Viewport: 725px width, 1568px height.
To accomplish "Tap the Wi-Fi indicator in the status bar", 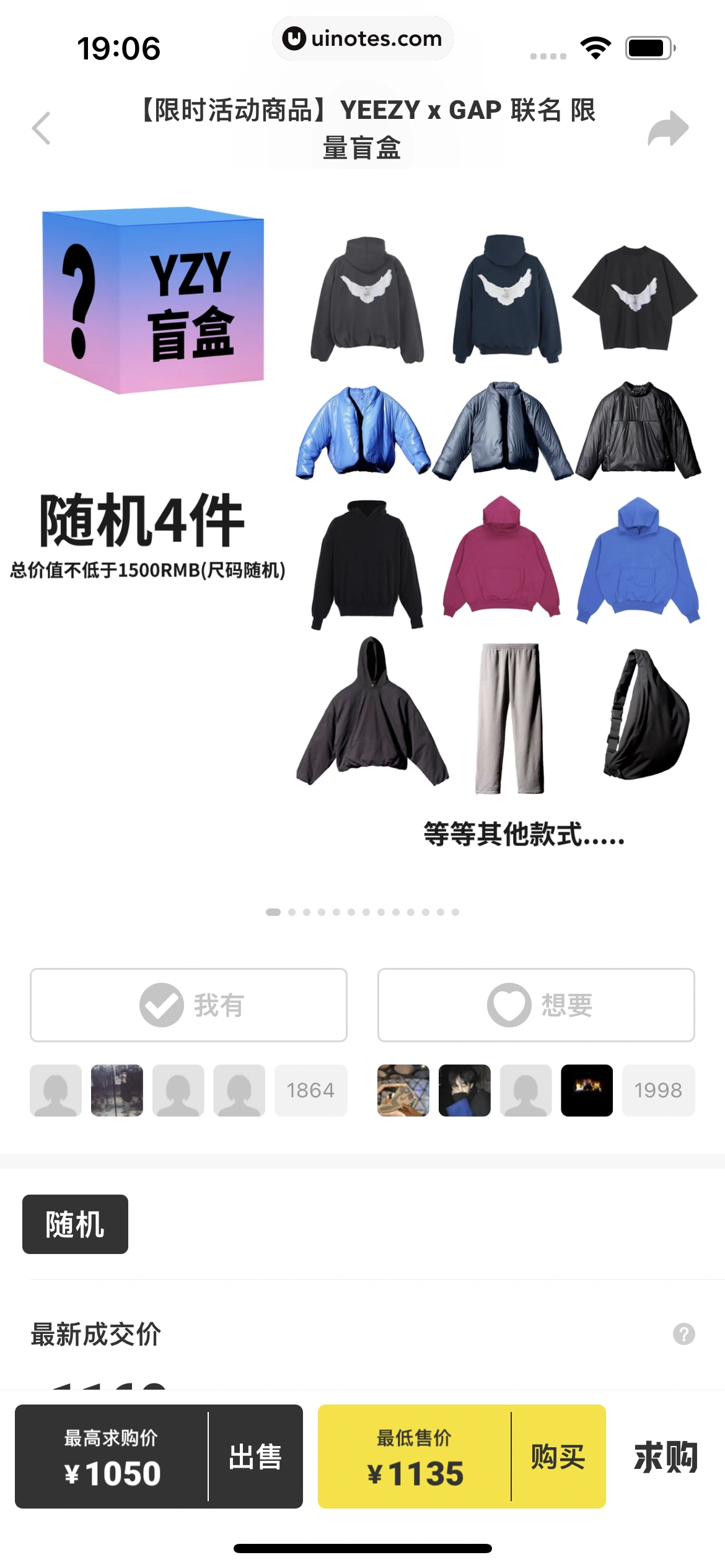I will tap(595, 46).
